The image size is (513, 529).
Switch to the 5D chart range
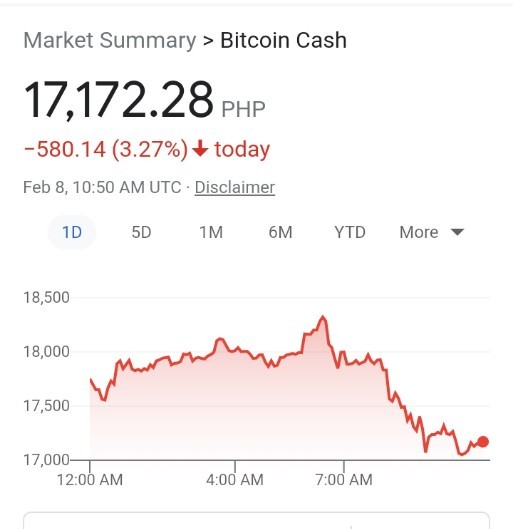pyautogui.click(x=141, y=232)
